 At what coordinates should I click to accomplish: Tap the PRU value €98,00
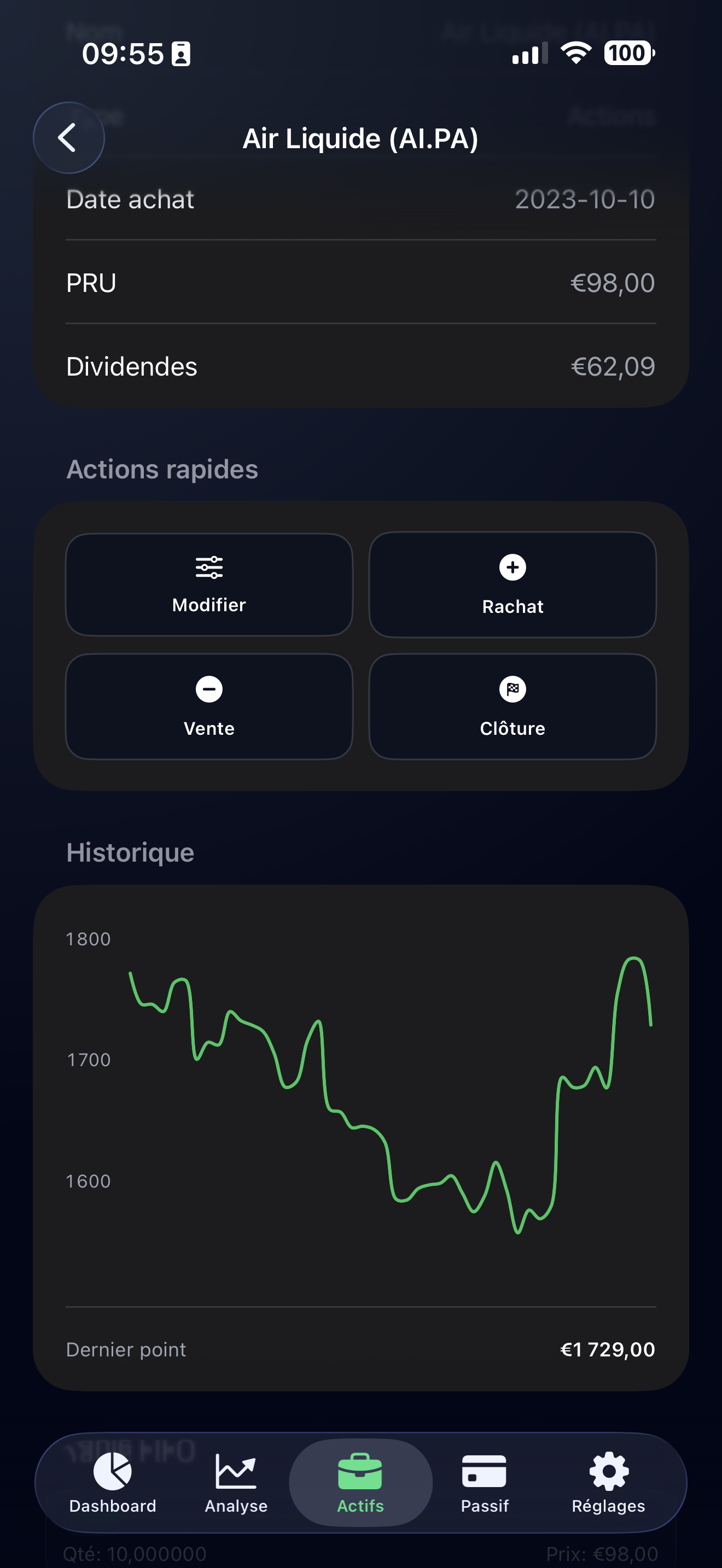click(x=613, y=283)
